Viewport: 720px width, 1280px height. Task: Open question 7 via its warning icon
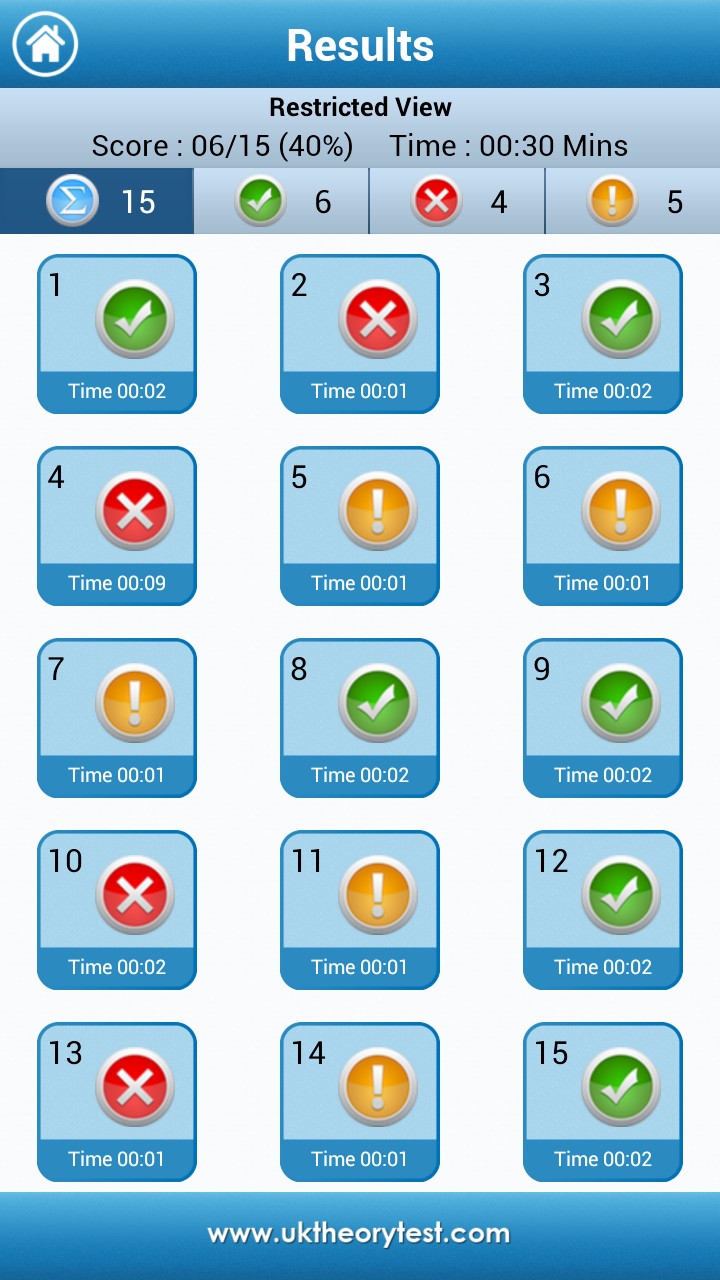pyautogui.click(x=135, y=702)
